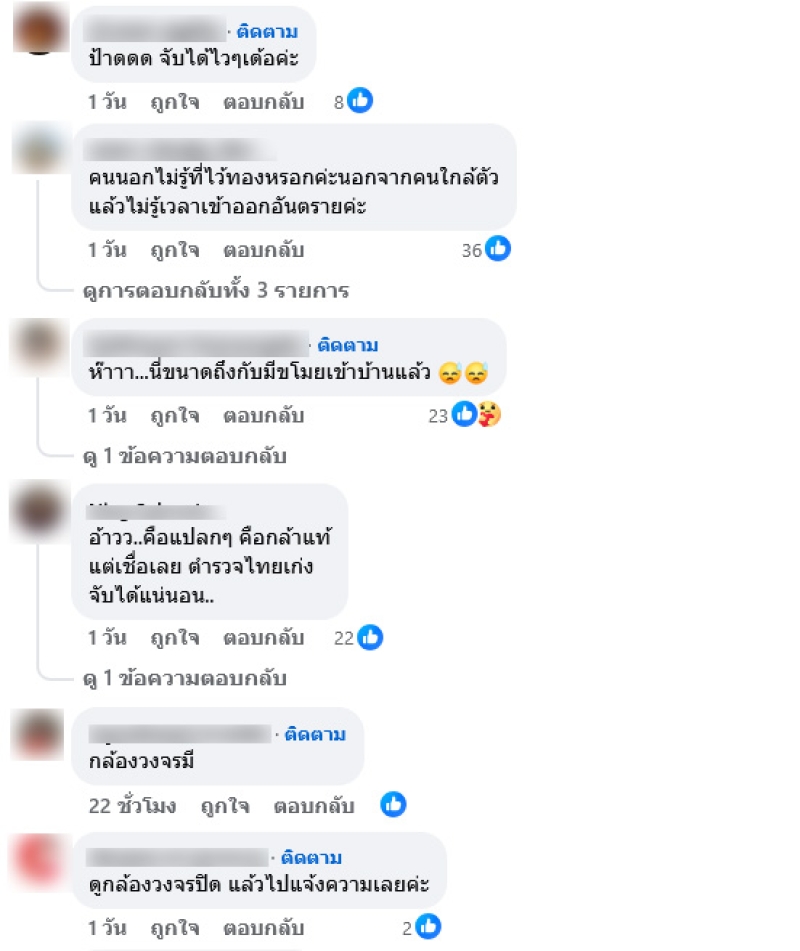View the 36 reactions on คนนอกไม่รู้ comment
The height and width of the screenshot is (951, 800).
tap(486, 250)
